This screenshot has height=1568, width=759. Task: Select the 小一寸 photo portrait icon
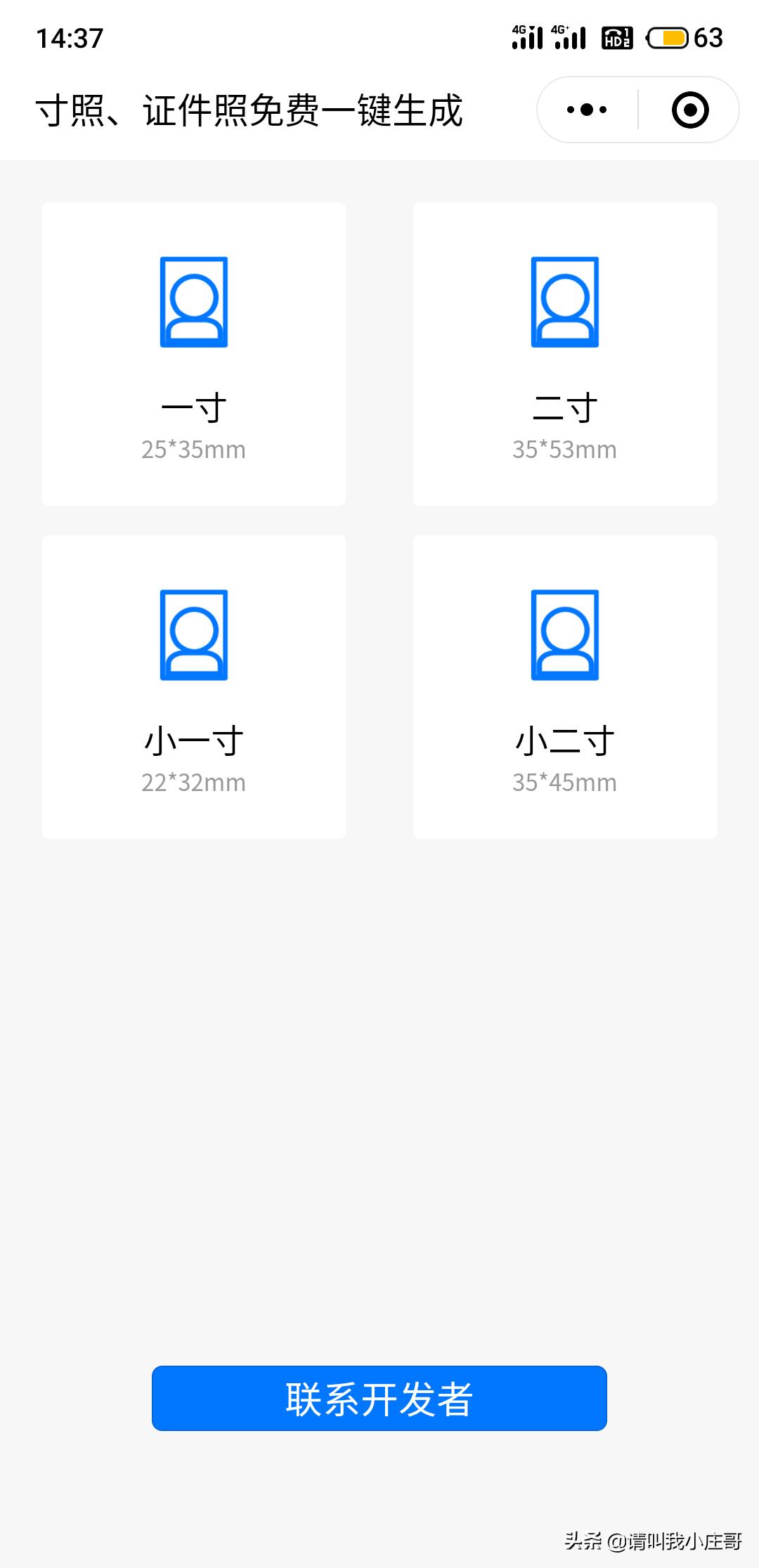(193, 636)
